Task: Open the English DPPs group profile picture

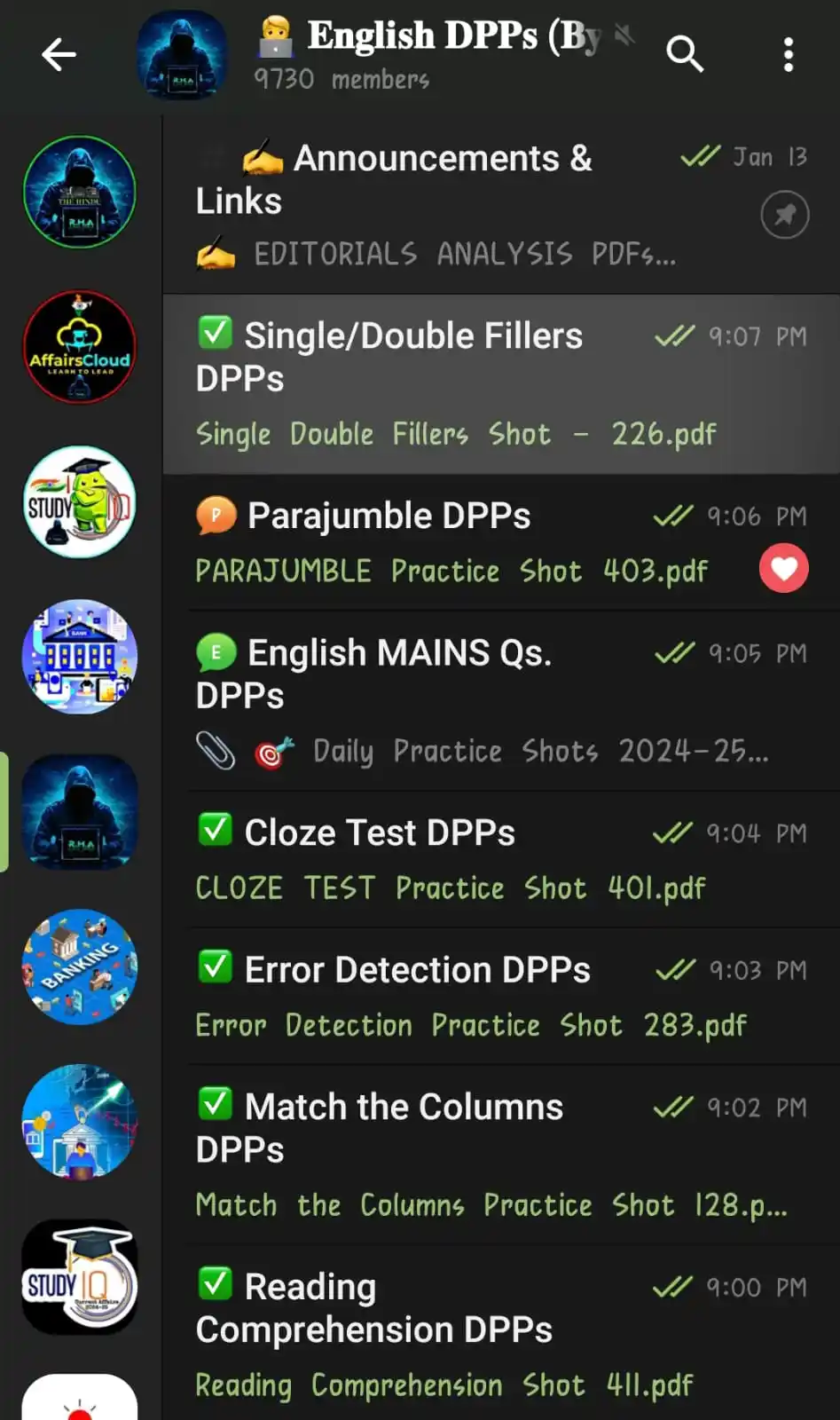Action: point(182,55)
